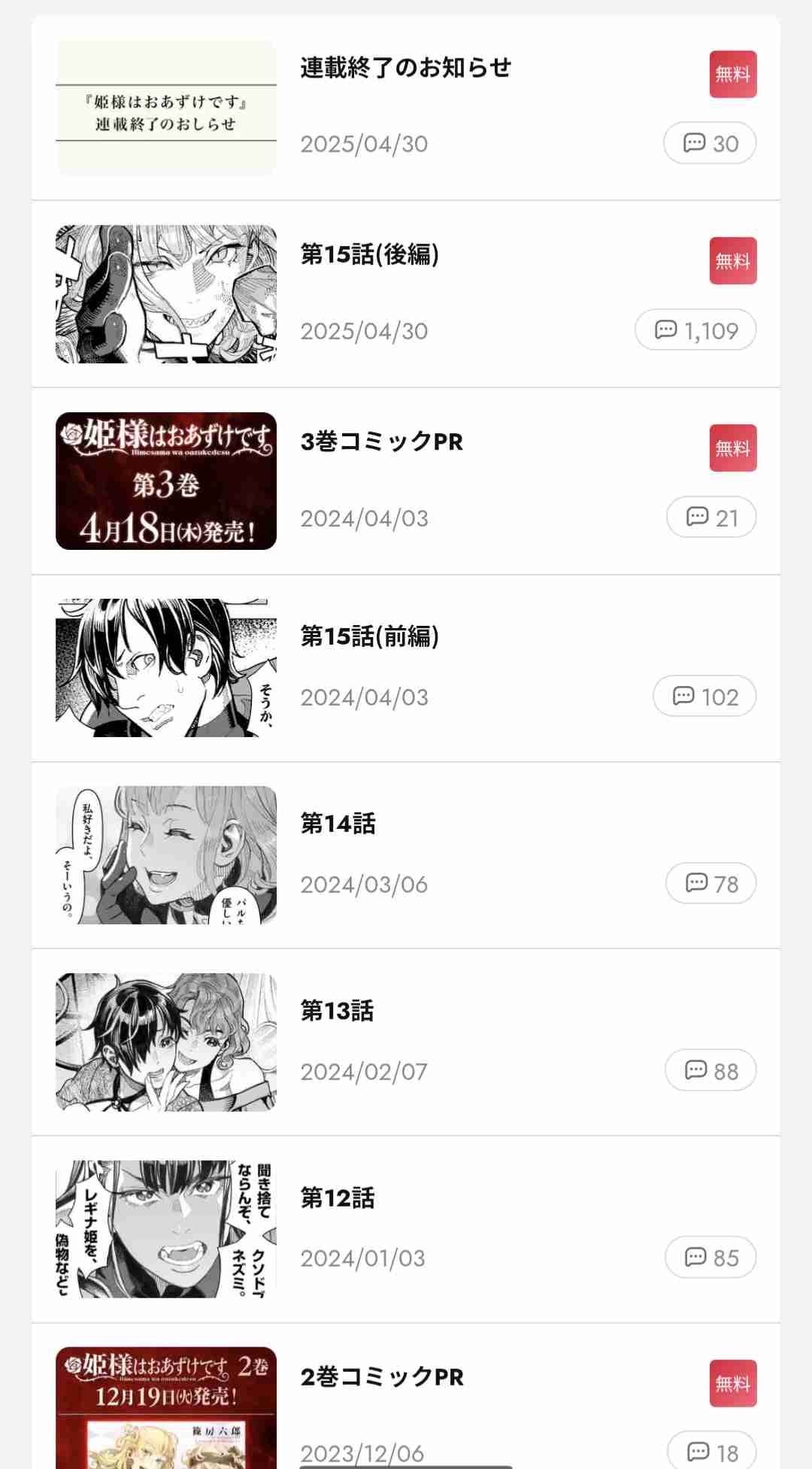Open 3巻コミックPR entry

pos(381,442)
